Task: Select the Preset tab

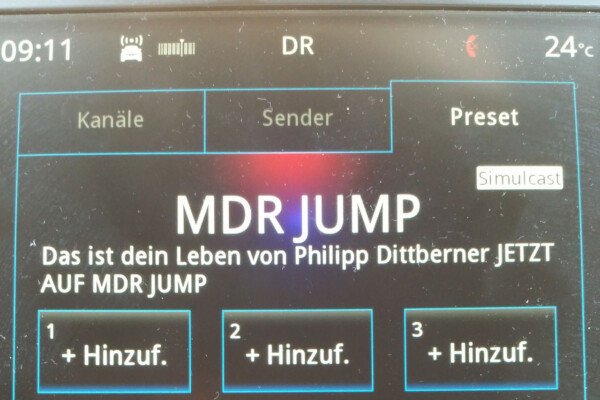Action: tap(484, 117)
